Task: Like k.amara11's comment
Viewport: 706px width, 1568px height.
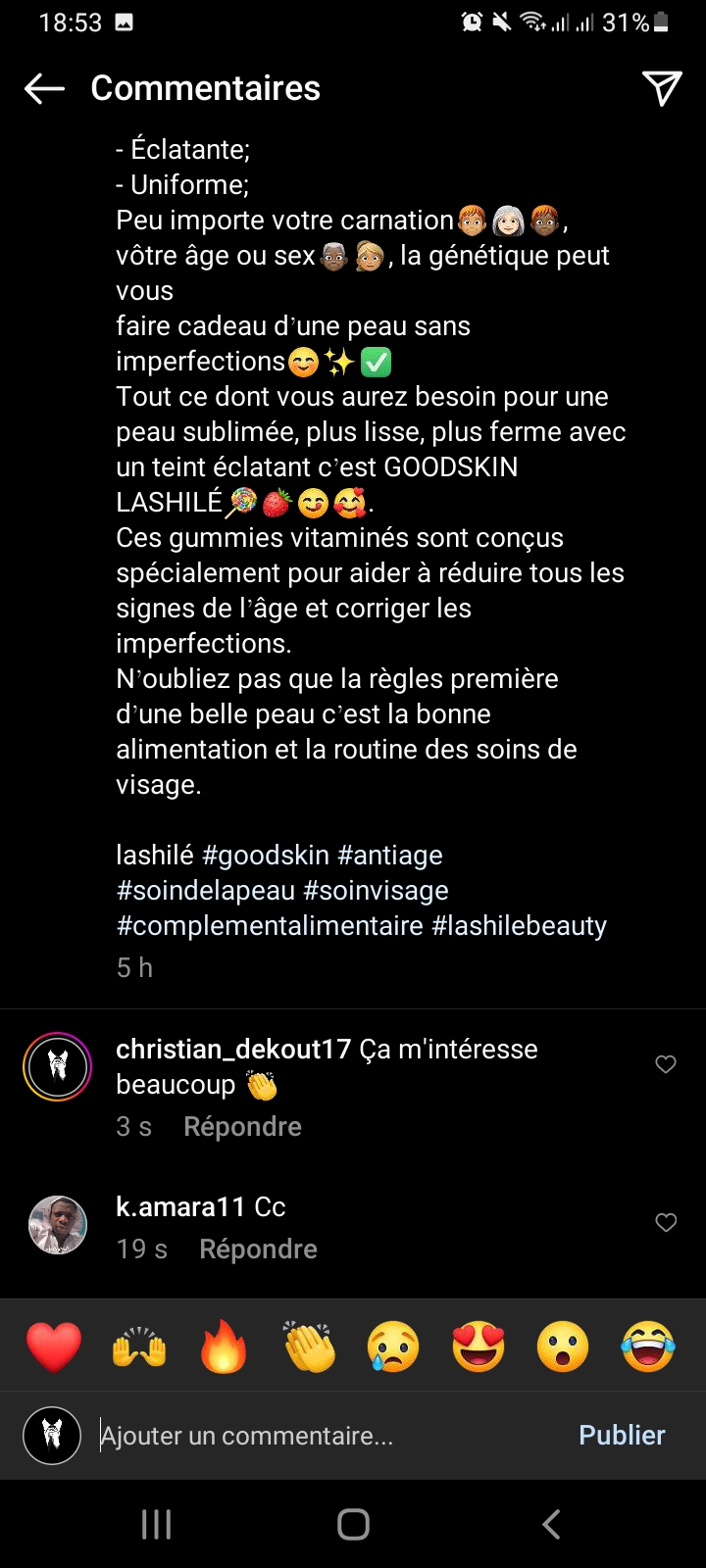Action: tap(666, 1222)
